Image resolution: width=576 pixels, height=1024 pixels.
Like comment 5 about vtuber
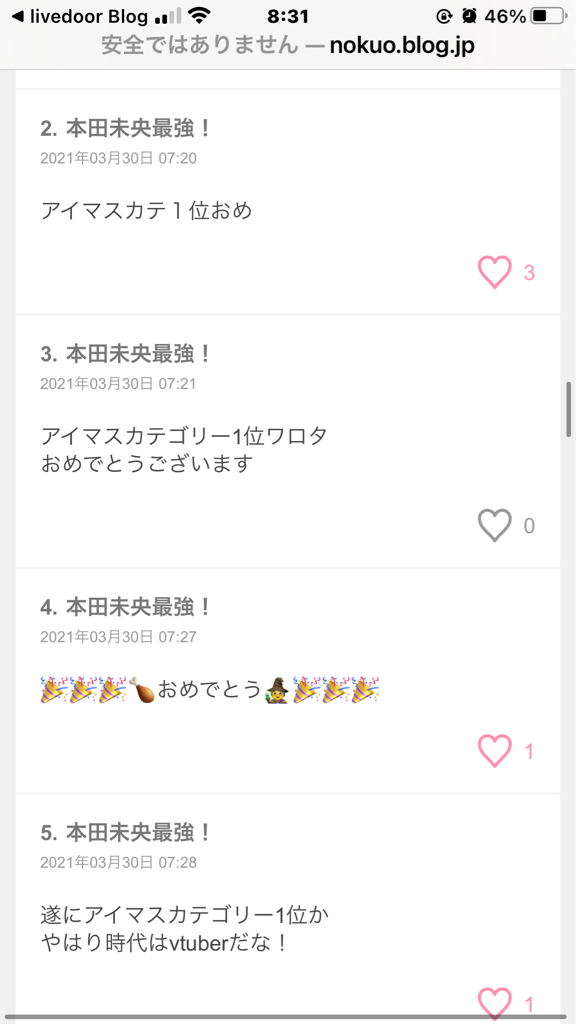(x=494, y=1004)
